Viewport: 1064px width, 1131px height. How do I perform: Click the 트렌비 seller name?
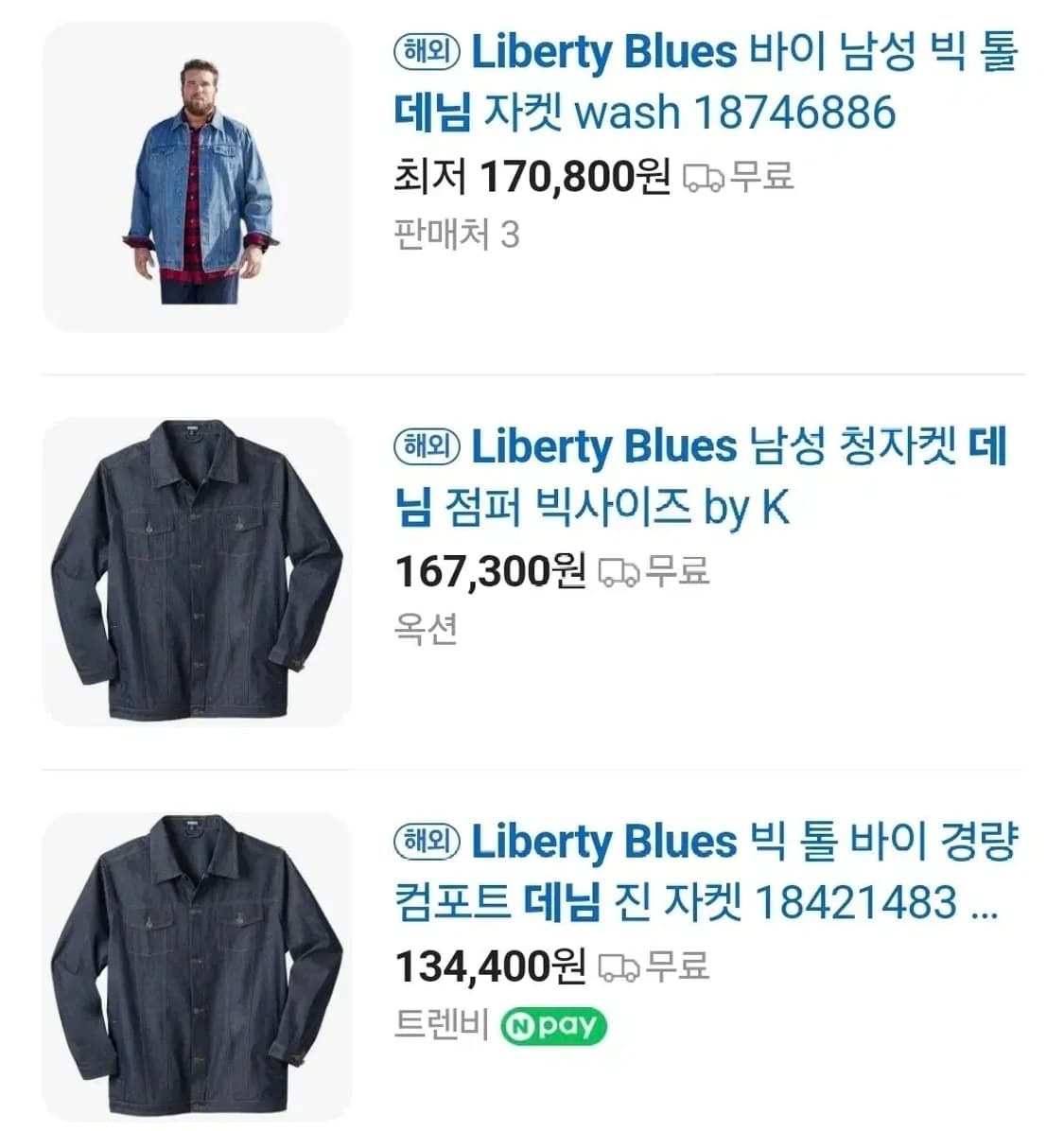click(x=439, y=1025)
